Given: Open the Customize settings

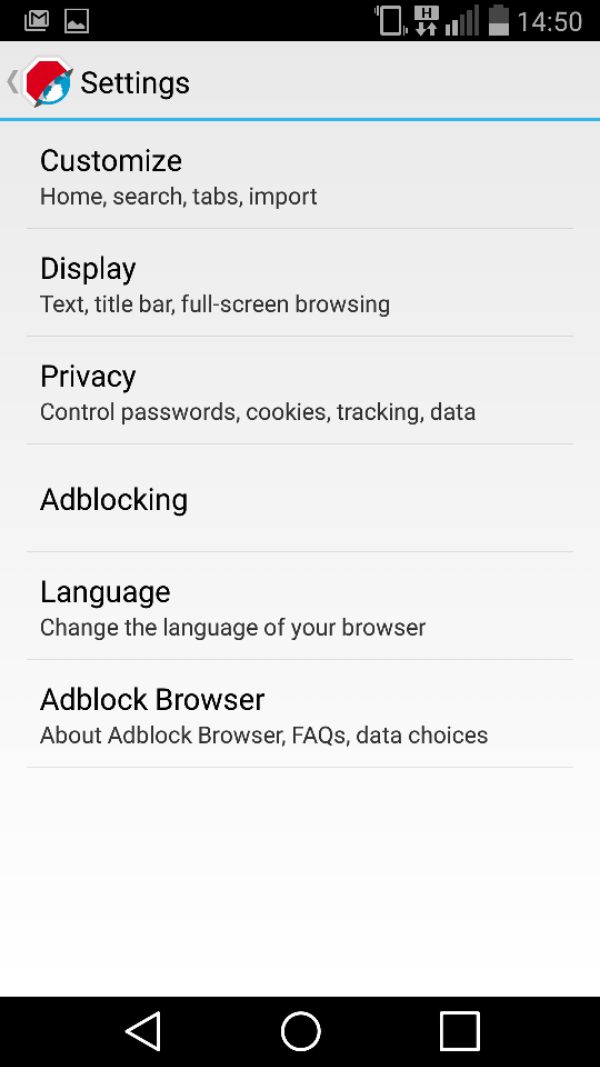Looking at the screenshot, I should [300, 176].
